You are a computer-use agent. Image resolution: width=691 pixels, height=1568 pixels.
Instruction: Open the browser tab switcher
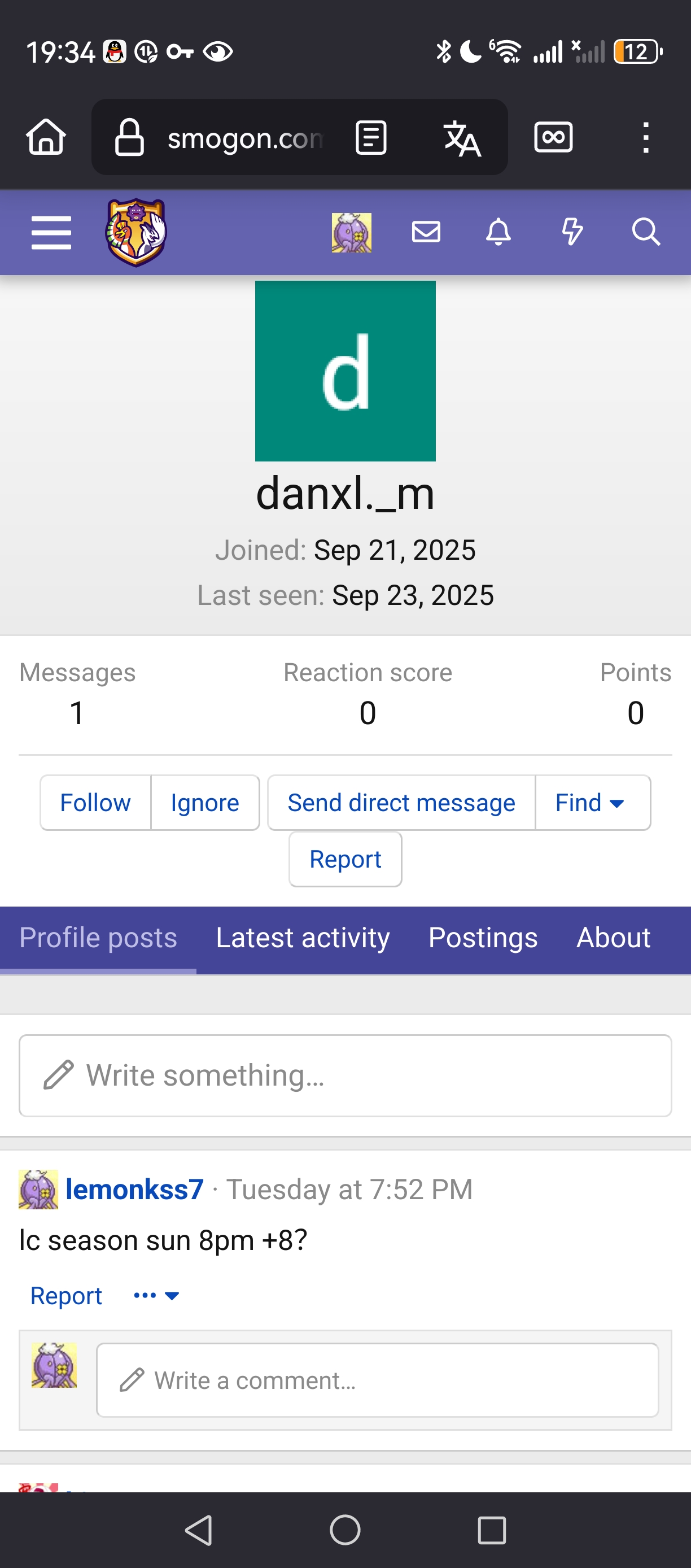click(x=553, y=137)
